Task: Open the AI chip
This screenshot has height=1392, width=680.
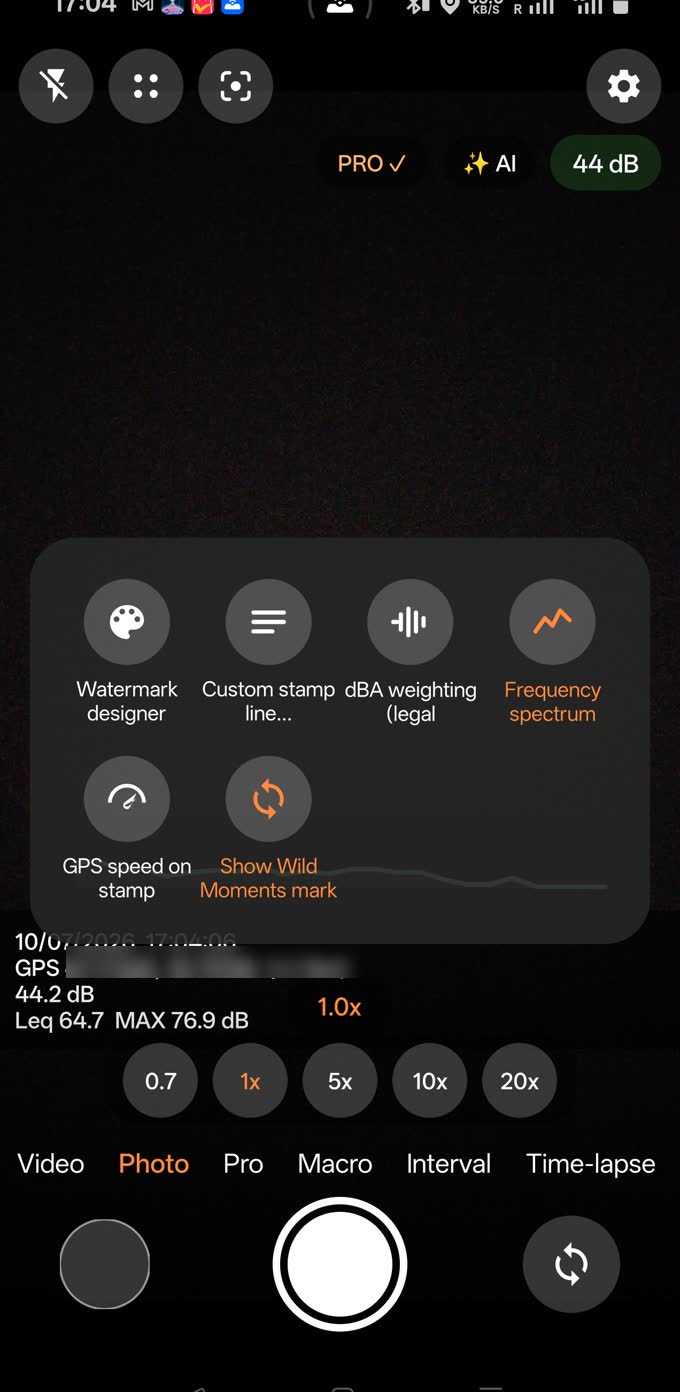Action: tap(490, 164)
